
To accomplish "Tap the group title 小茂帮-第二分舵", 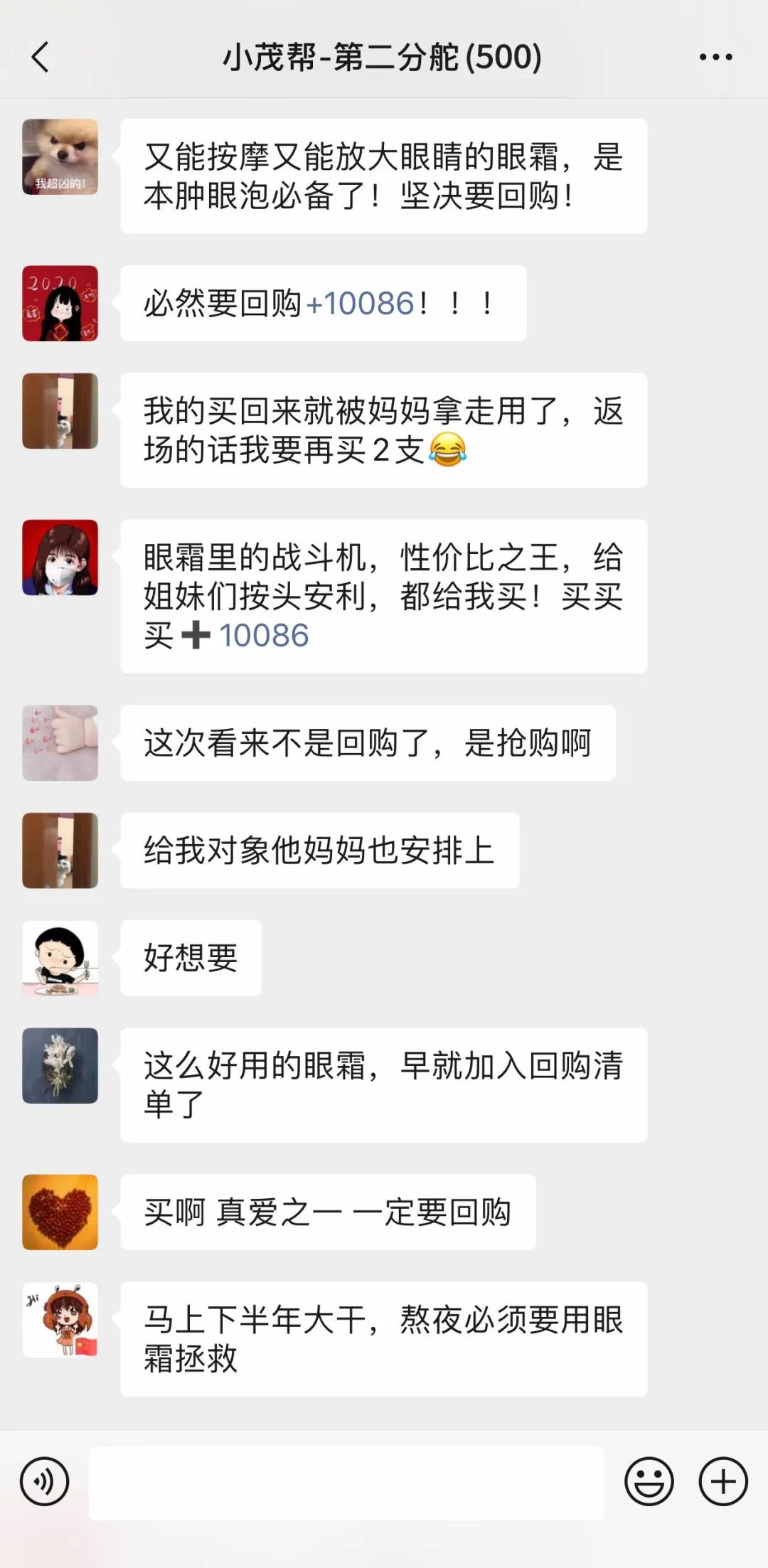I will pyautogui.click(x=380, y=58).
